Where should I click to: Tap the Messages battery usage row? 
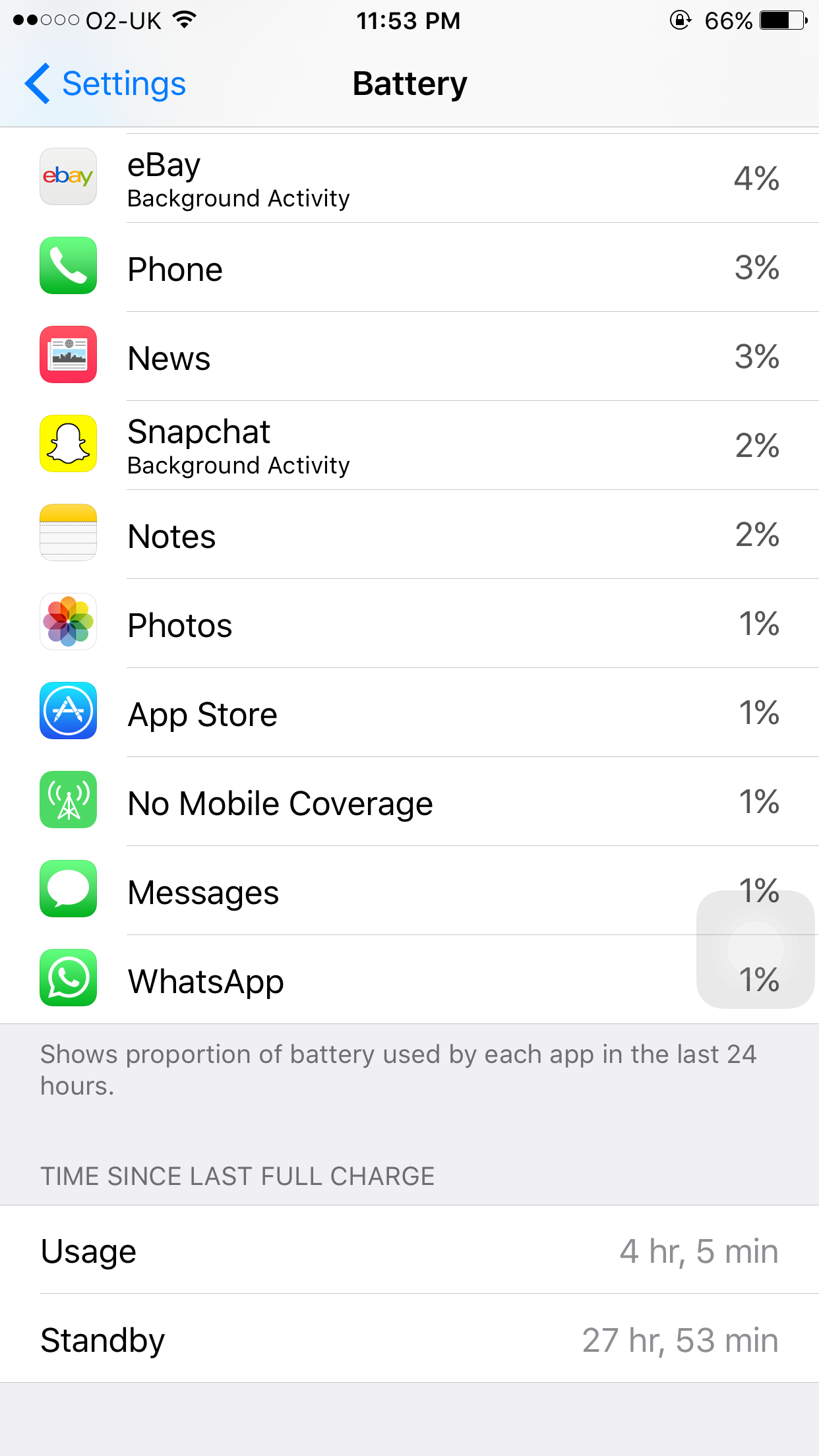369,892
